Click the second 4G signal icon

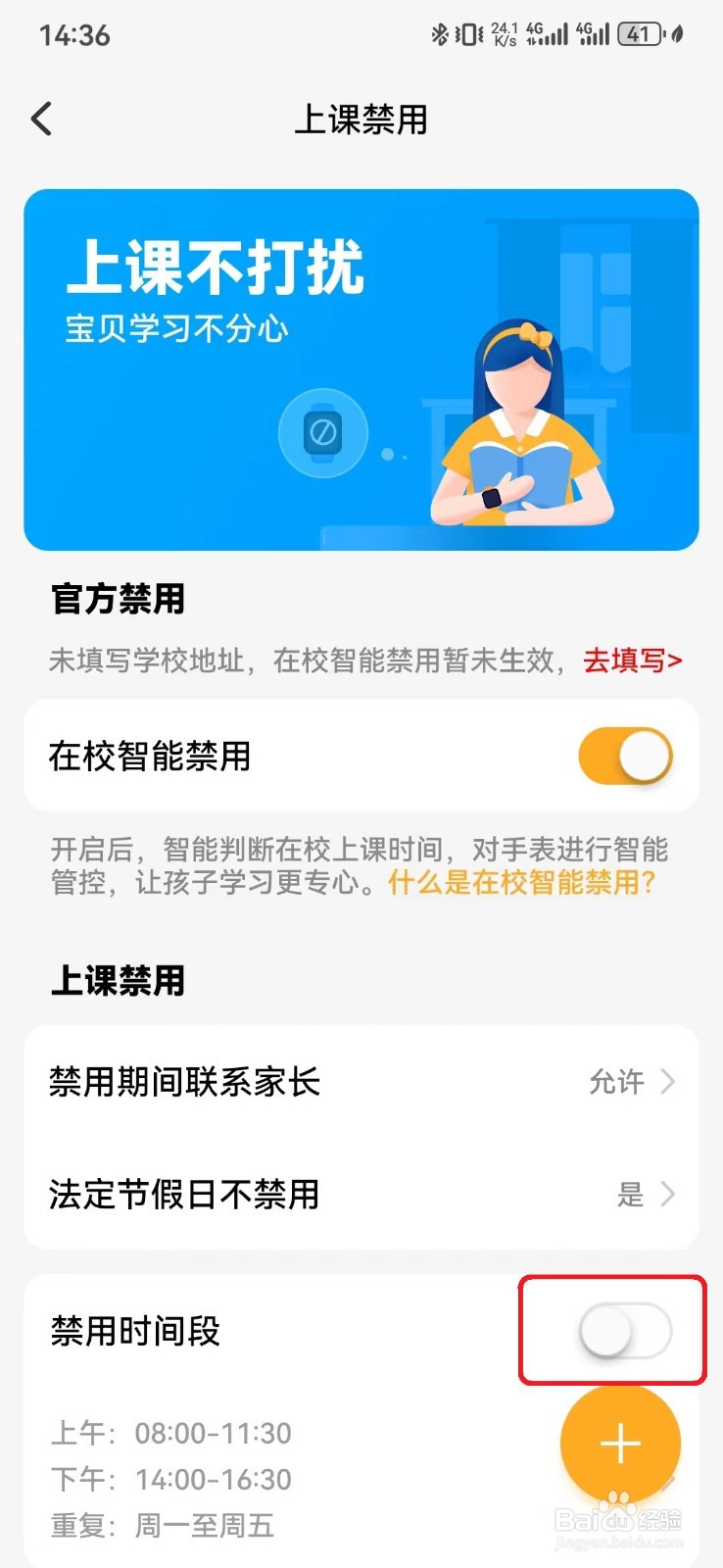pyautogui.click(x=592, y=33)
